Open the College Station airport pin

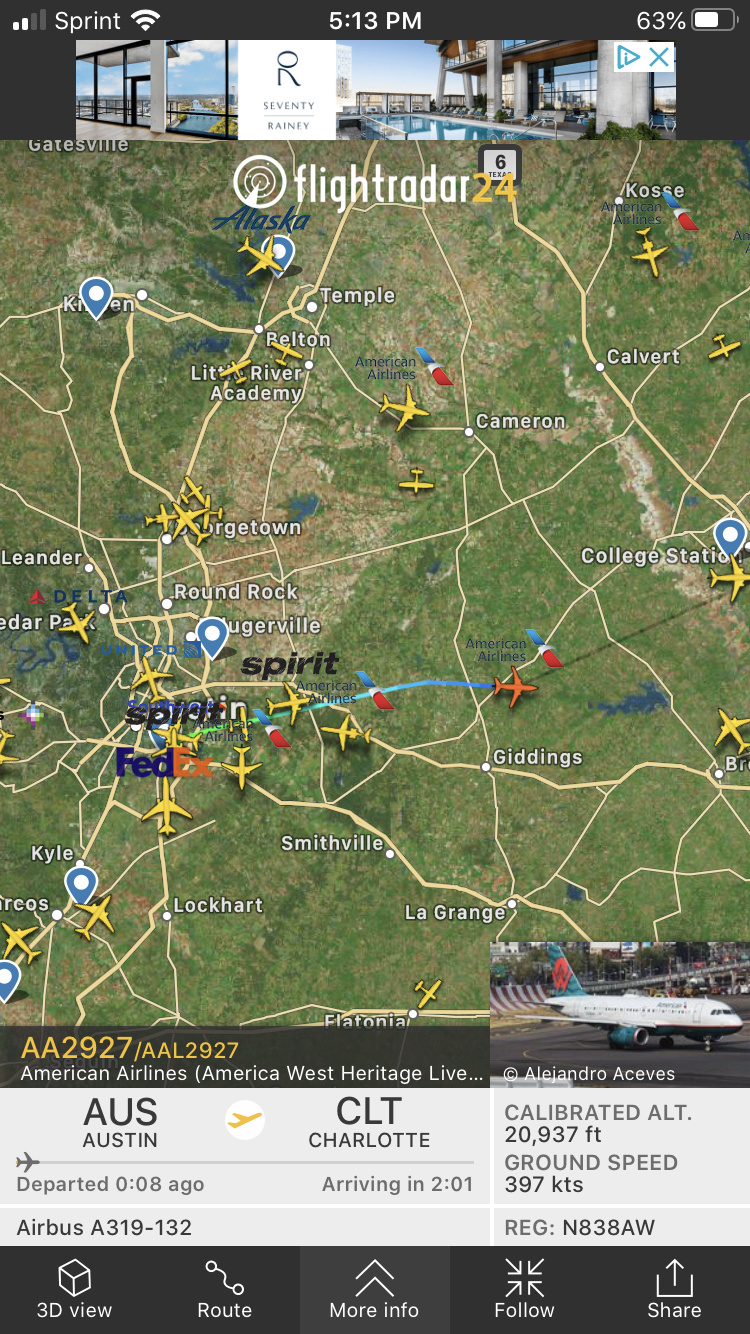[x=730, y=535]
